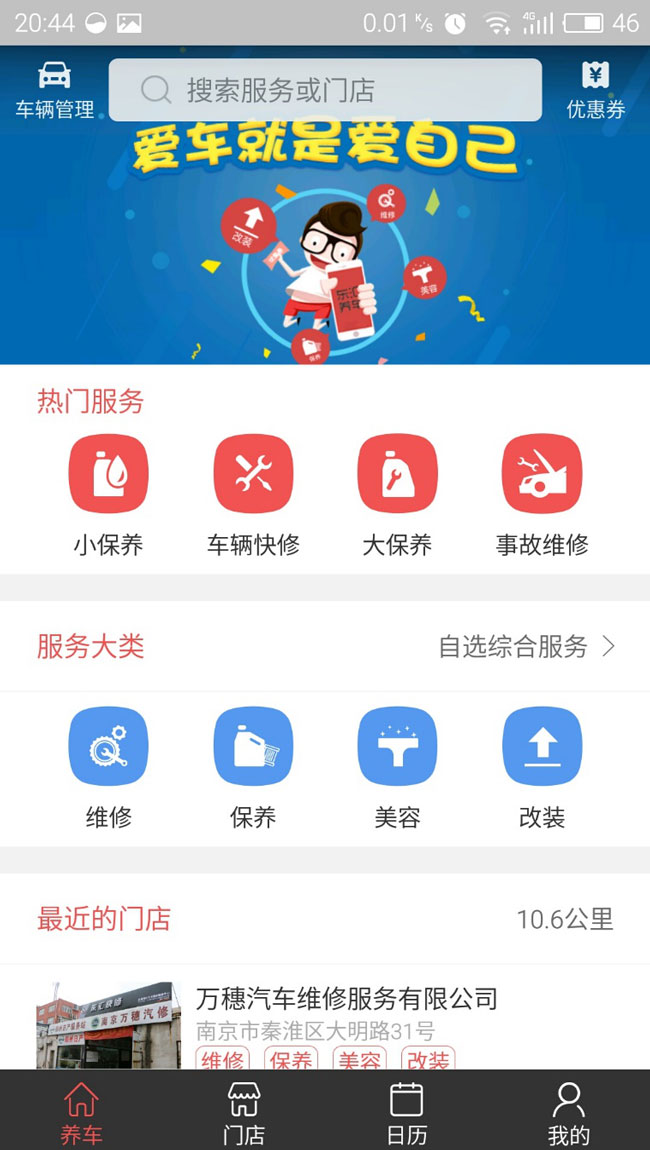Go to the 日历 tab
Screen dimensions: 650x1150
click(x=406, y=1112)
